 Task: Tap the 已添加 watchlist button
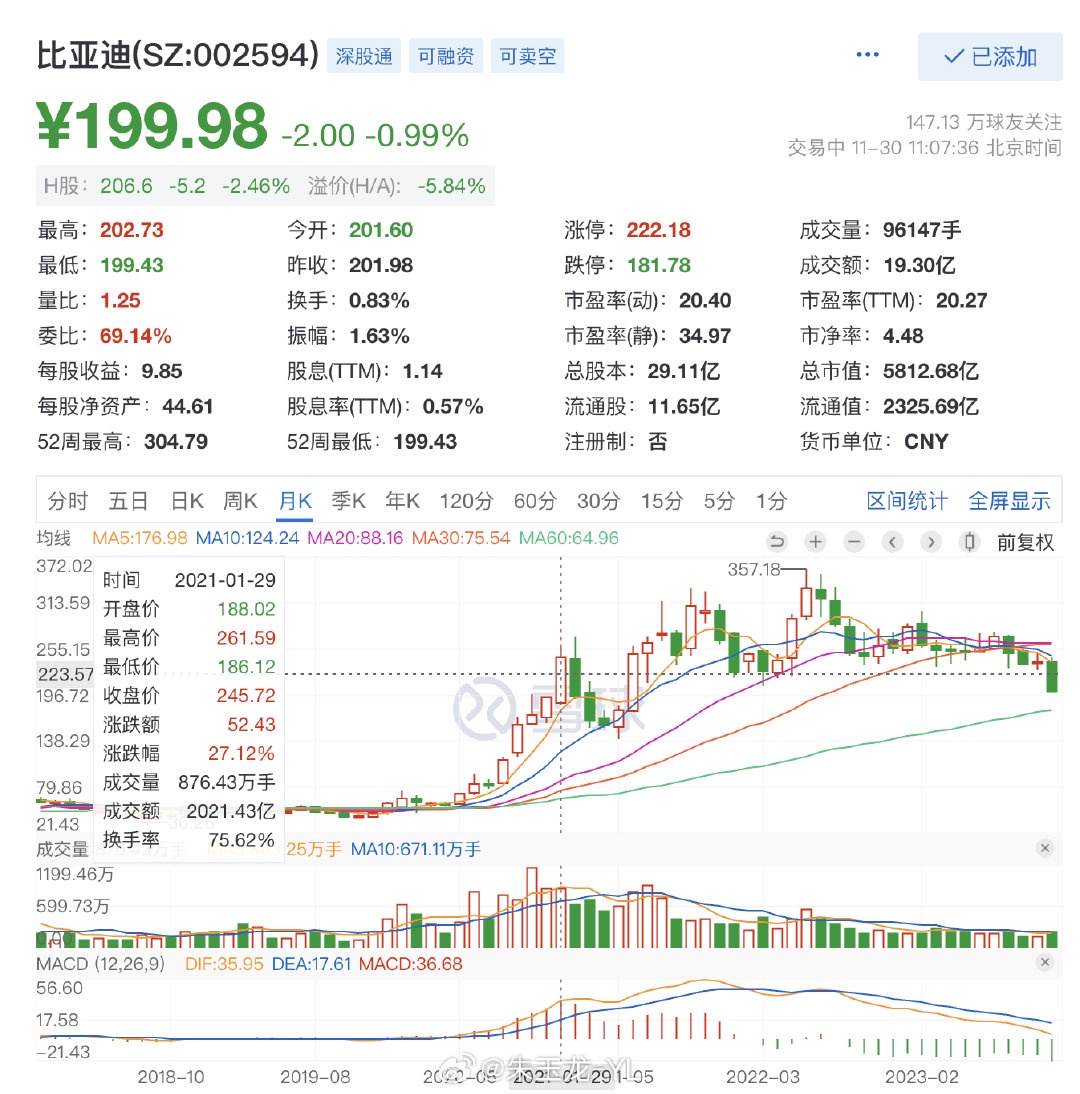coord(990,57)
